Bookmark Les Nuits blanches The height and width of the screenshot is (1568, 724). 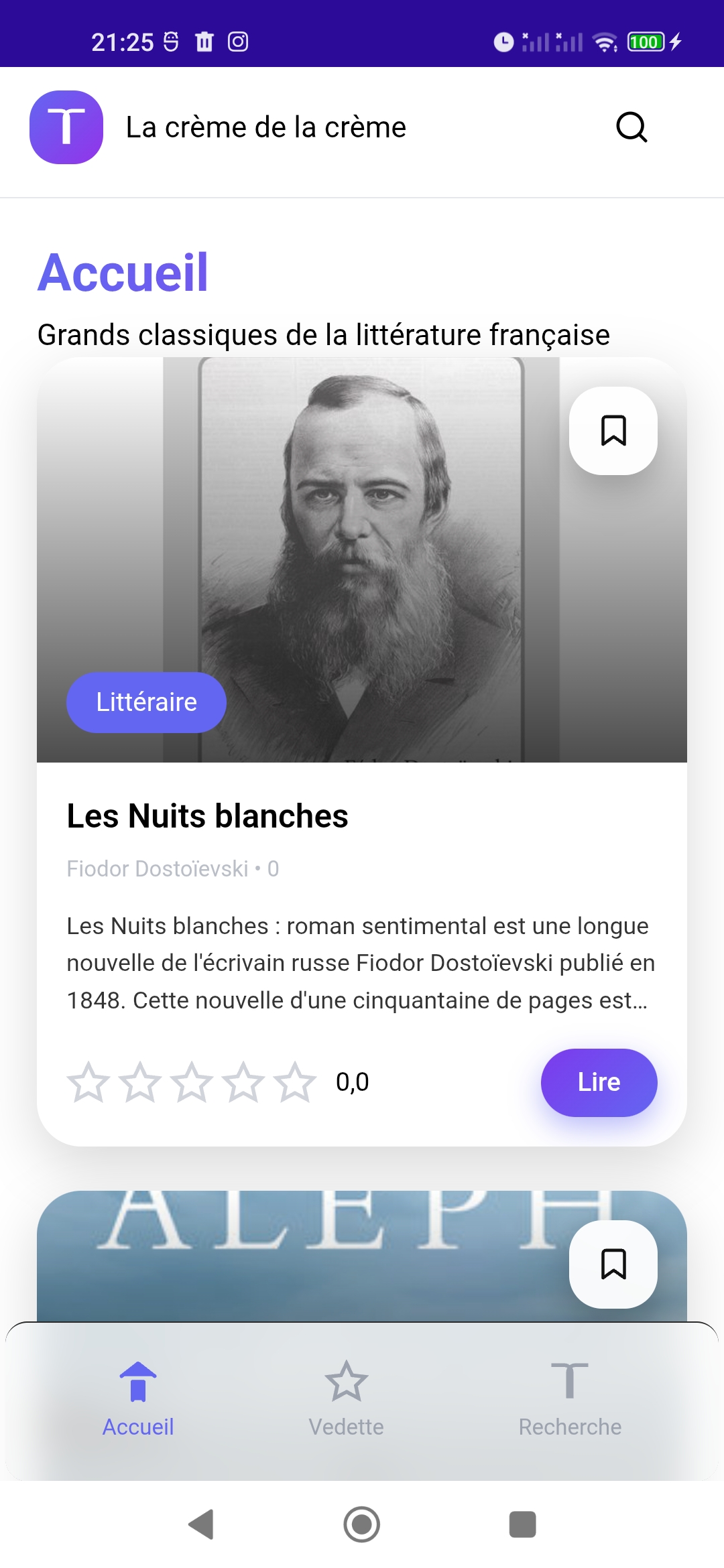[x=613, y=431]
